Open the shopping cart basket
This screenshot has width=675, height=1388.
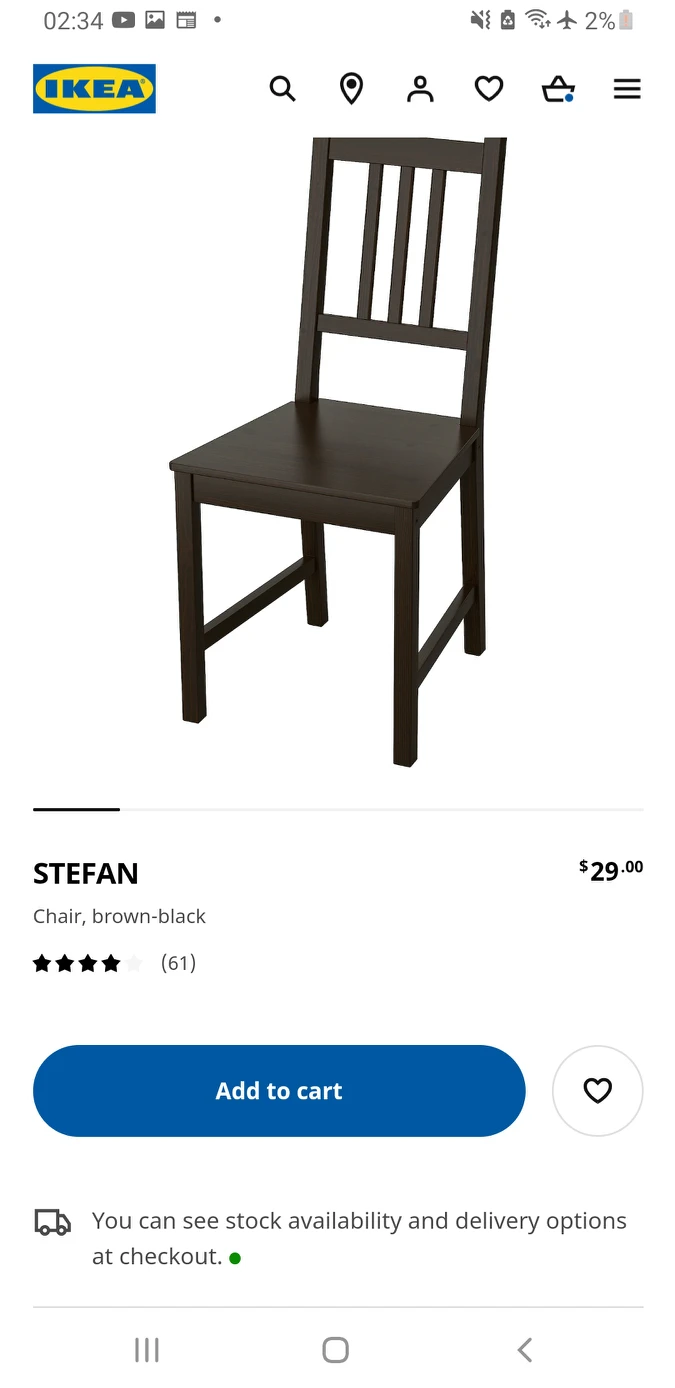(558, 90)
